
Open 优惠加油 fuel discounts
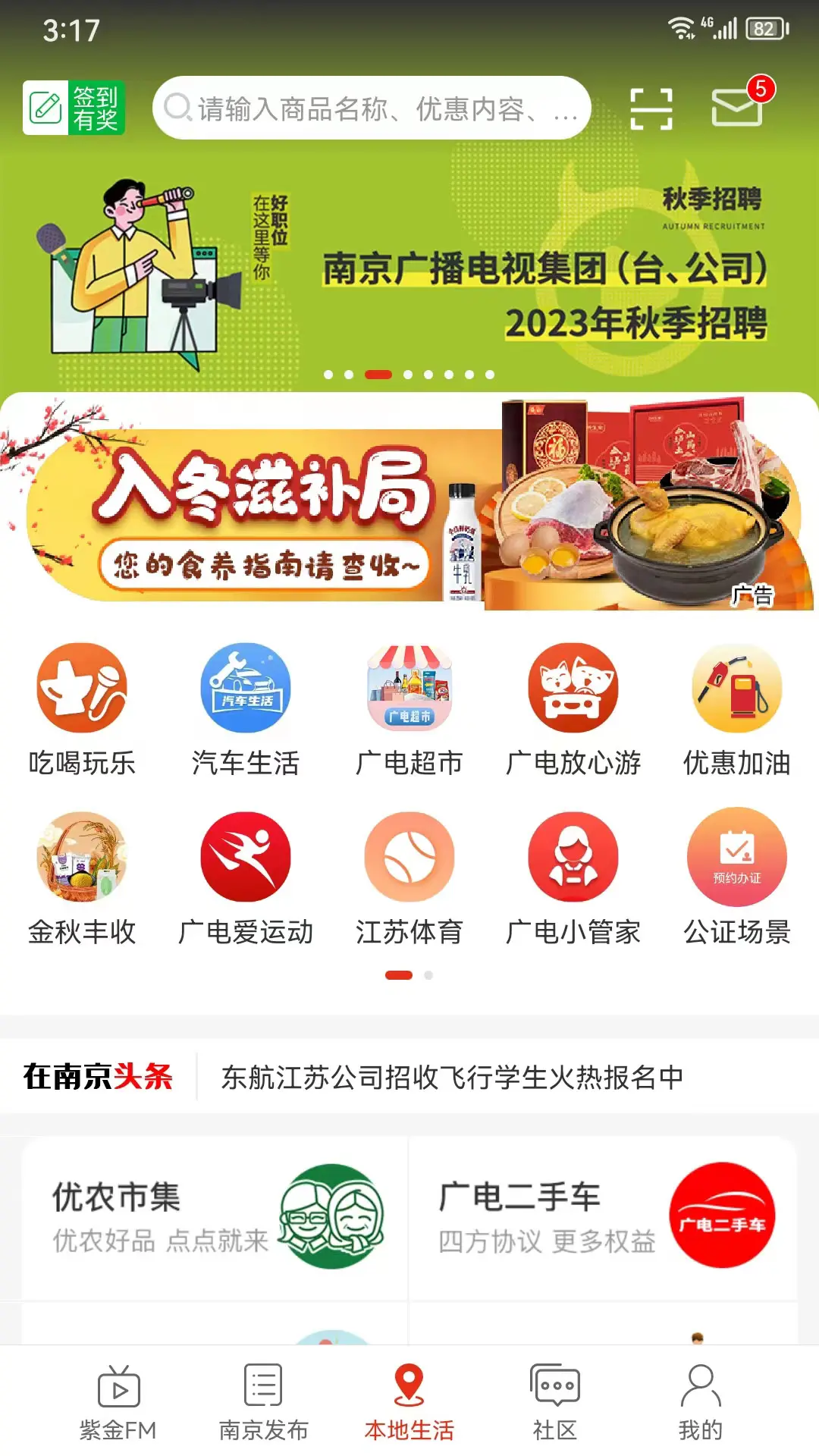click(737, 710)
